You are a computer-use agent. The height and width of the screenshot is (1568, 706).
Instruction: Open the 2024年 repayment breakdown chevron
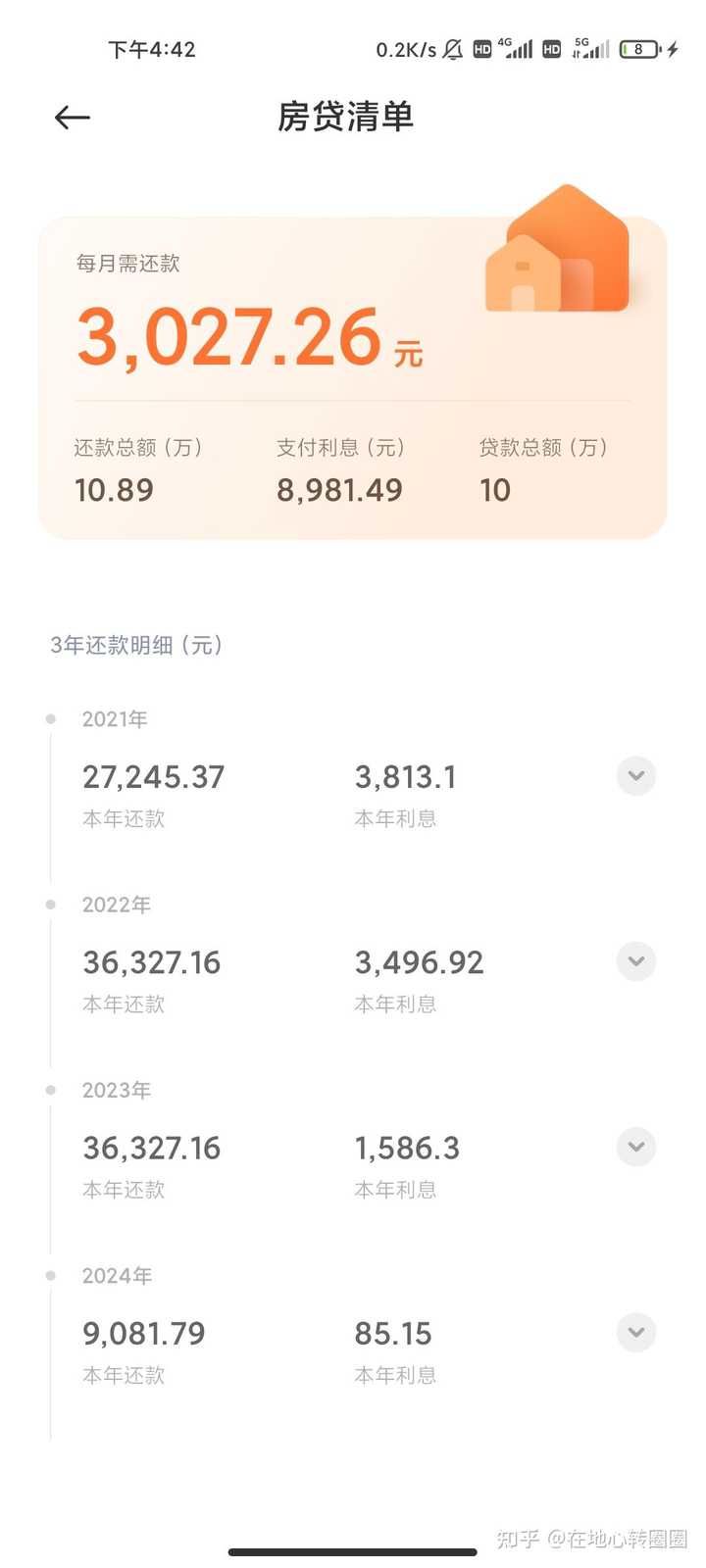635,1333
